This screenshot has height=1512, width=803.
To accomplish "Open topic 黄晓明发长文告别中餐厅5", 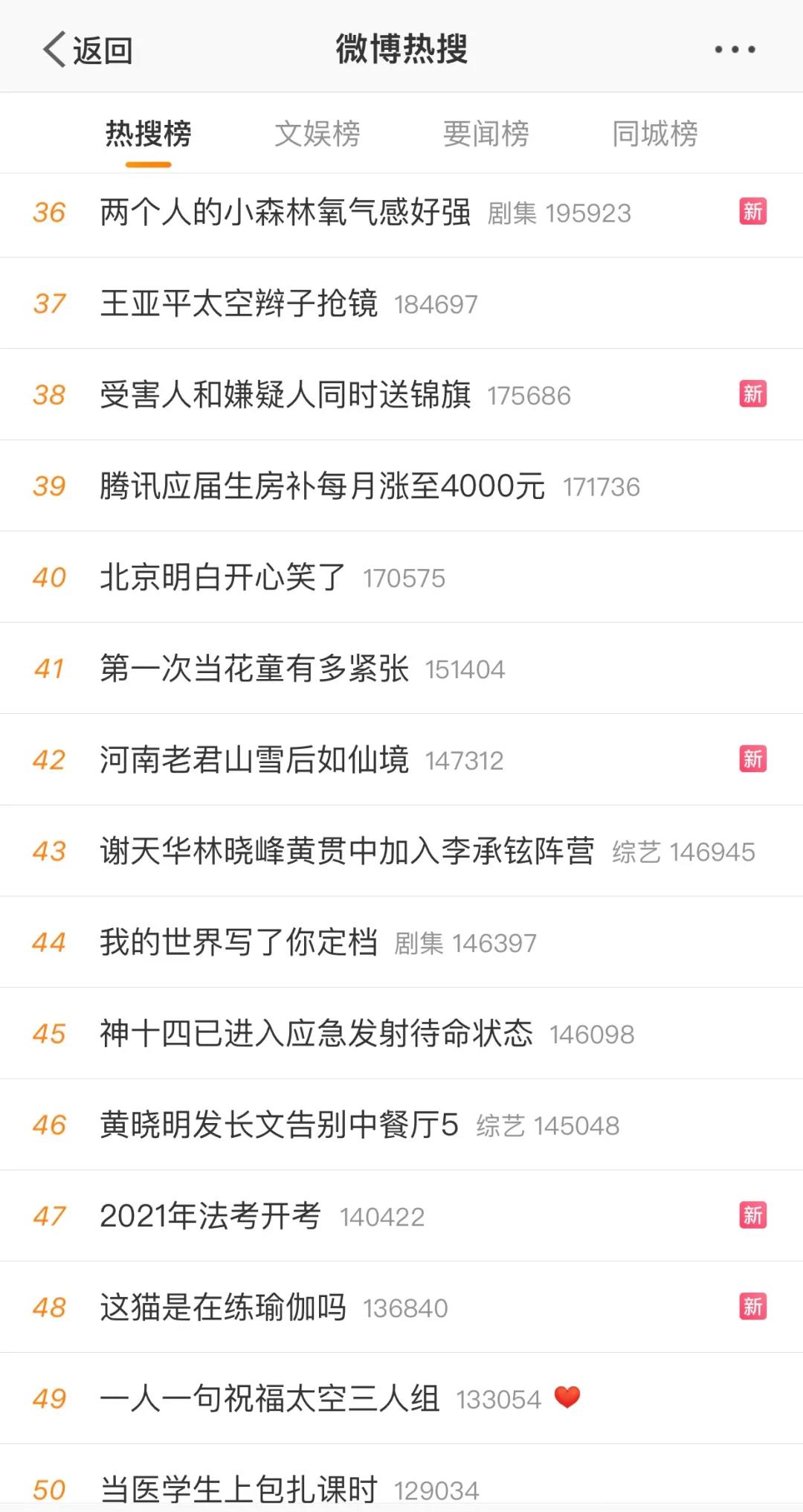I will [401, 1125].
